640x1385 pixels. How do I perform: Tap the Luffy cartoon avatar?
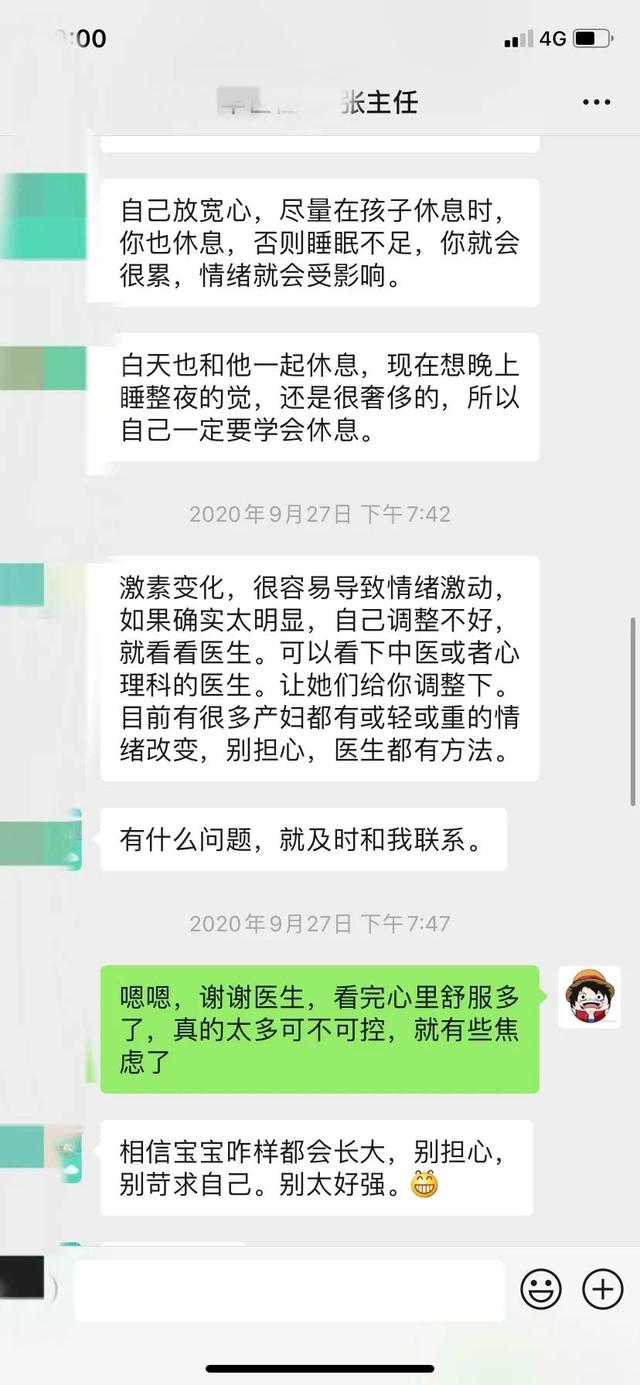point(589,997)
